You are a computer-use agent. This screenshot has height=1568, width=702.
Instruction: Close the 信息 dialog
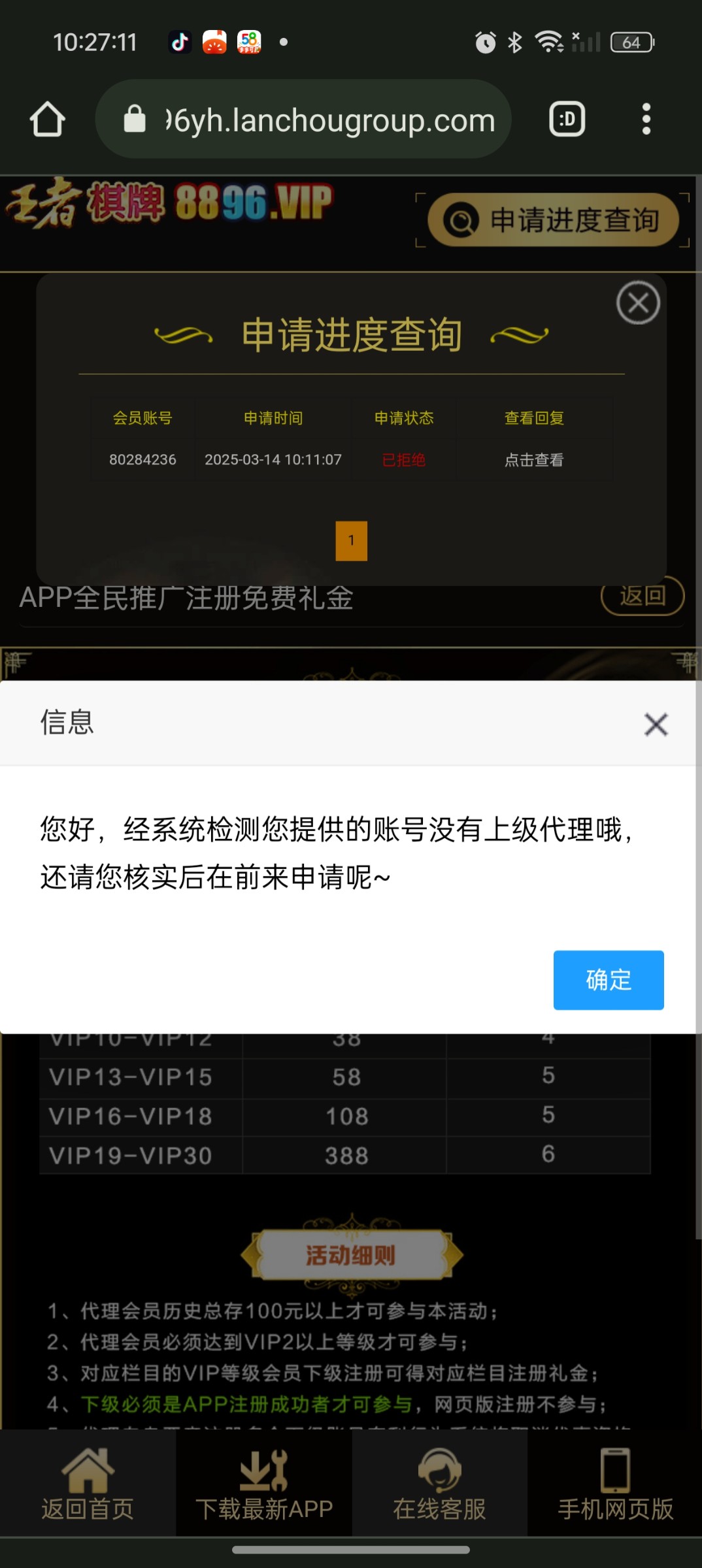point(656,724)
